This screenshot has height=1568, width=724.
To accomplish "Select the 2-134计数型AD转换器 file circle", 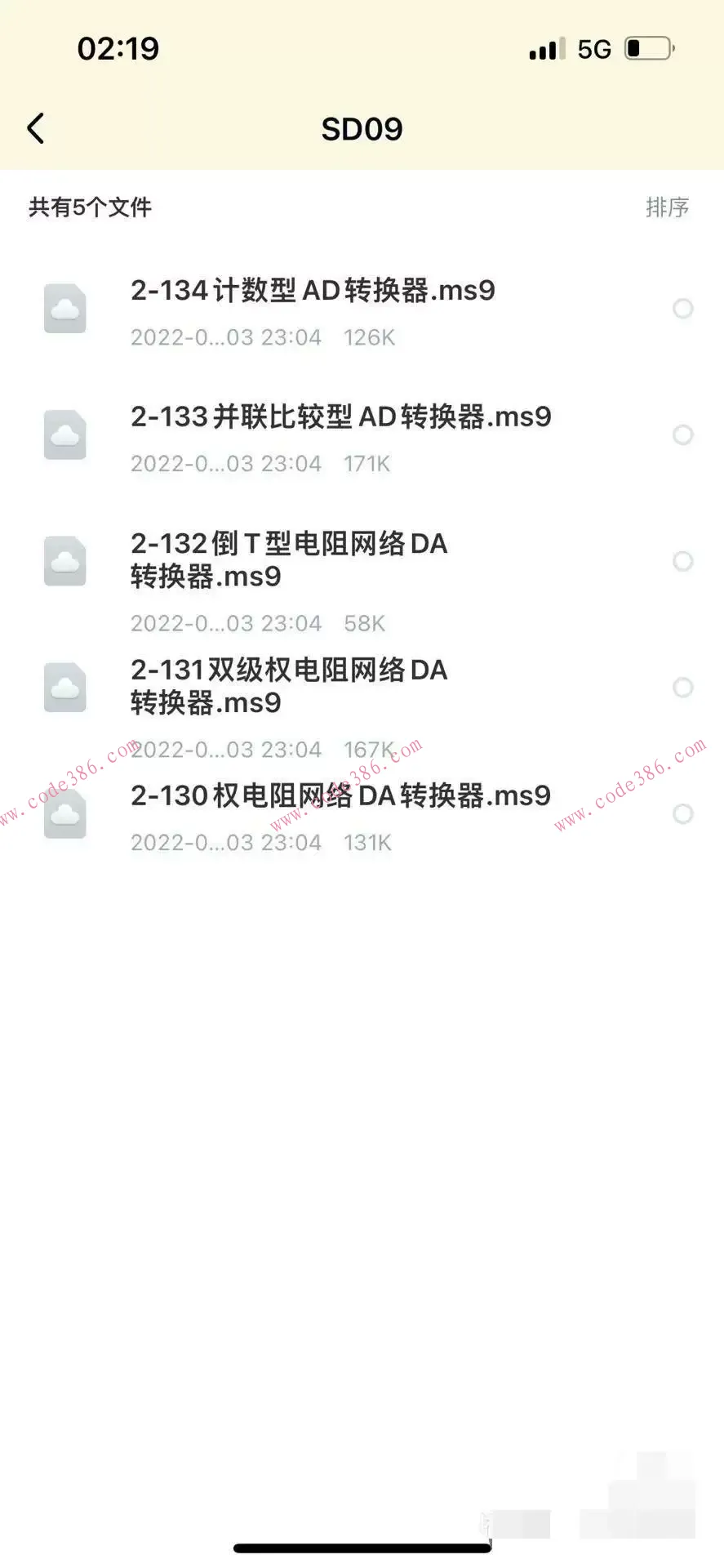I will [682, 309].
